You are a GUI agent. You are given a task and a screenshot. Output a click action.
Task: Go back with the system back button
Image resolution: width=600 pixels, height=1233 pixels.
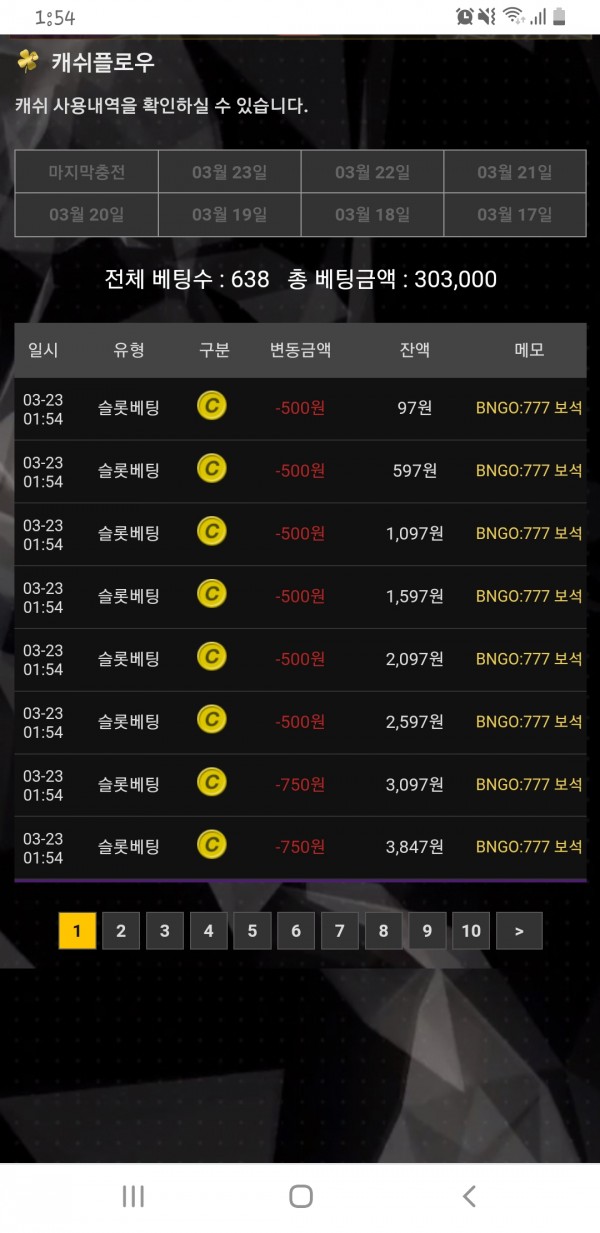point(468,1196)
